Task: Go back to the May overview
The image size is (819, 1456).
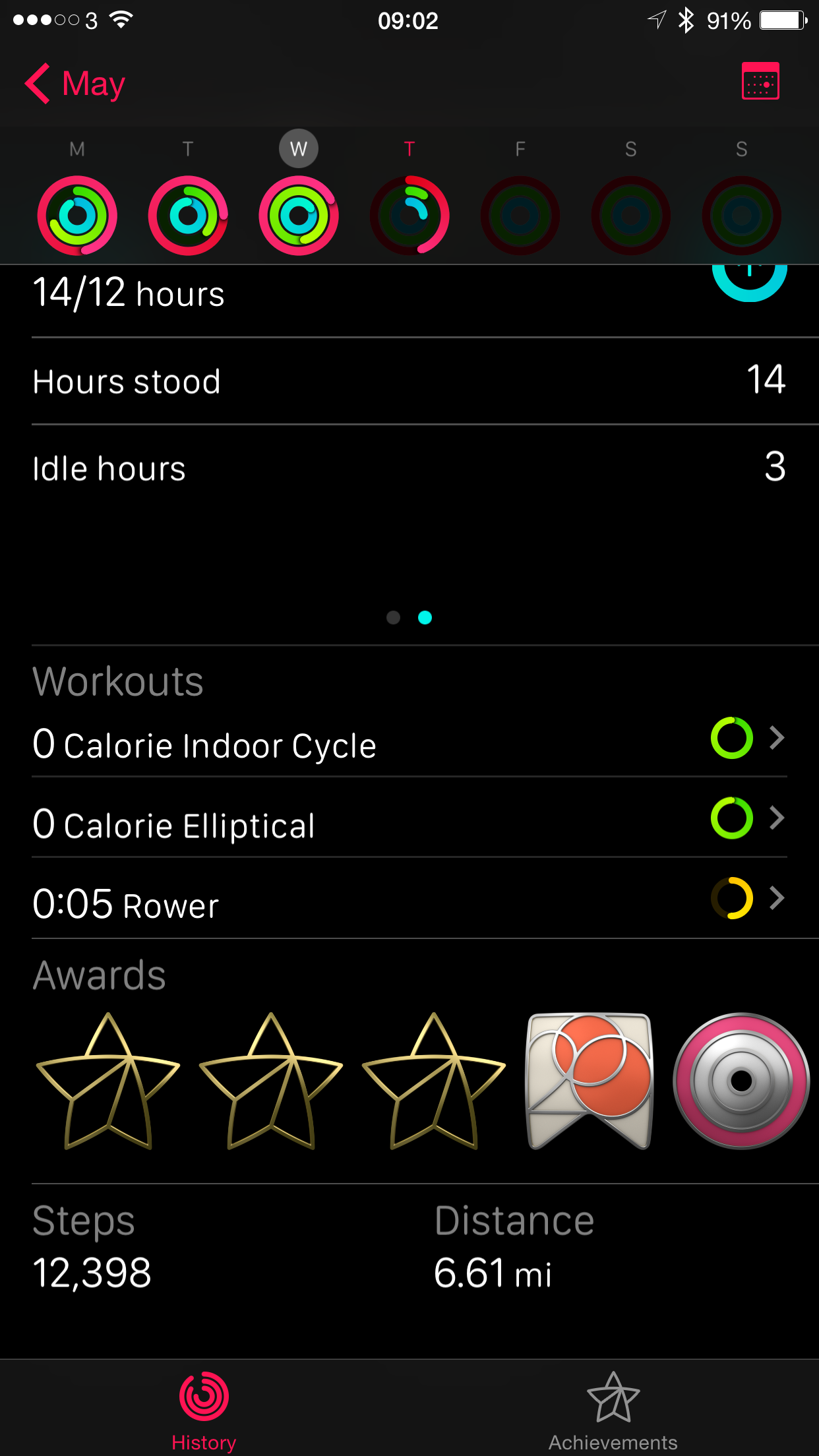Action: pos(75,84)
